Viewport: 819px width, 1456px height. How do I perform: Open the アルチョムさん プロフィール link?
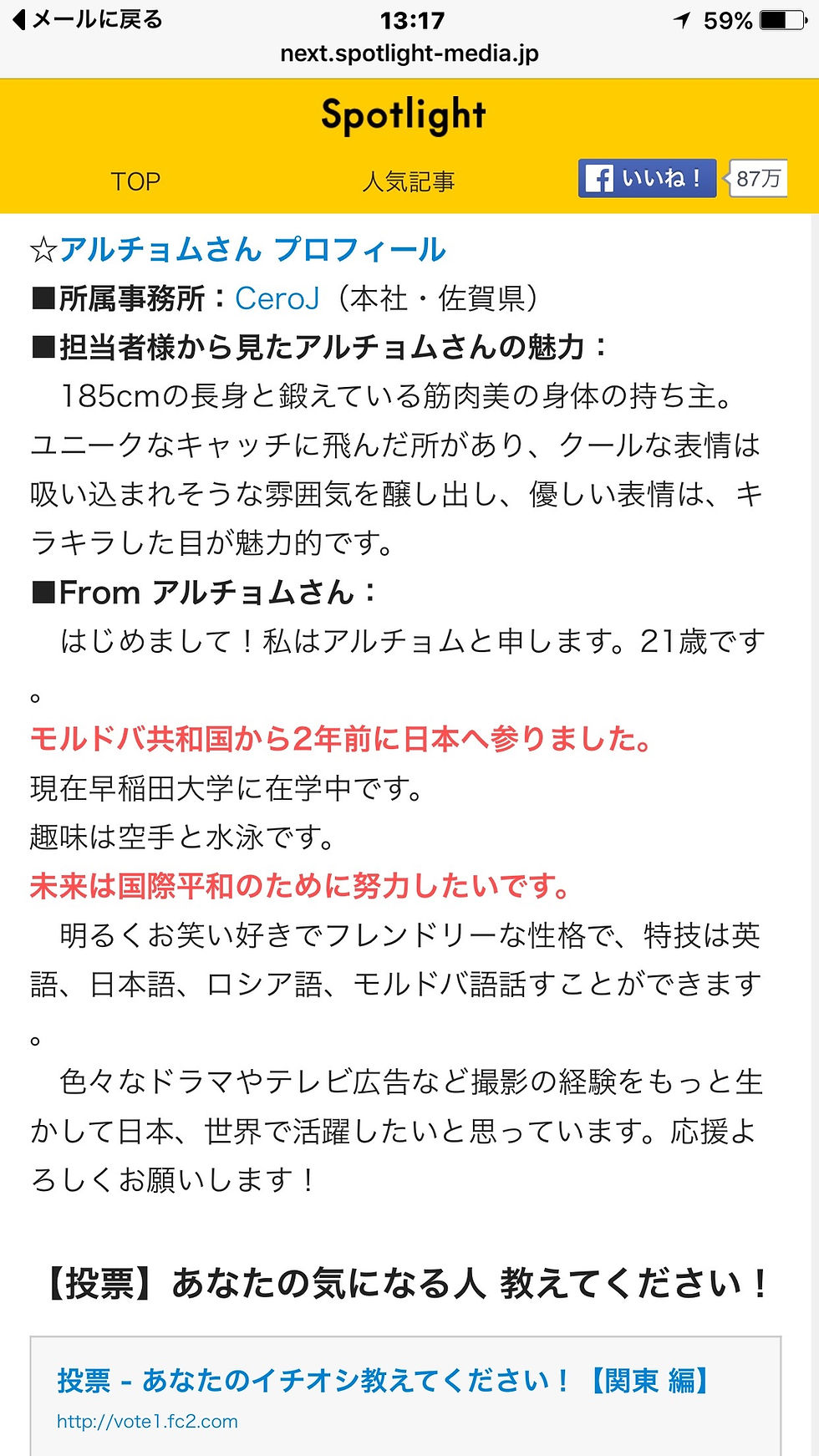pyautogui.click(x=252, y=250)
